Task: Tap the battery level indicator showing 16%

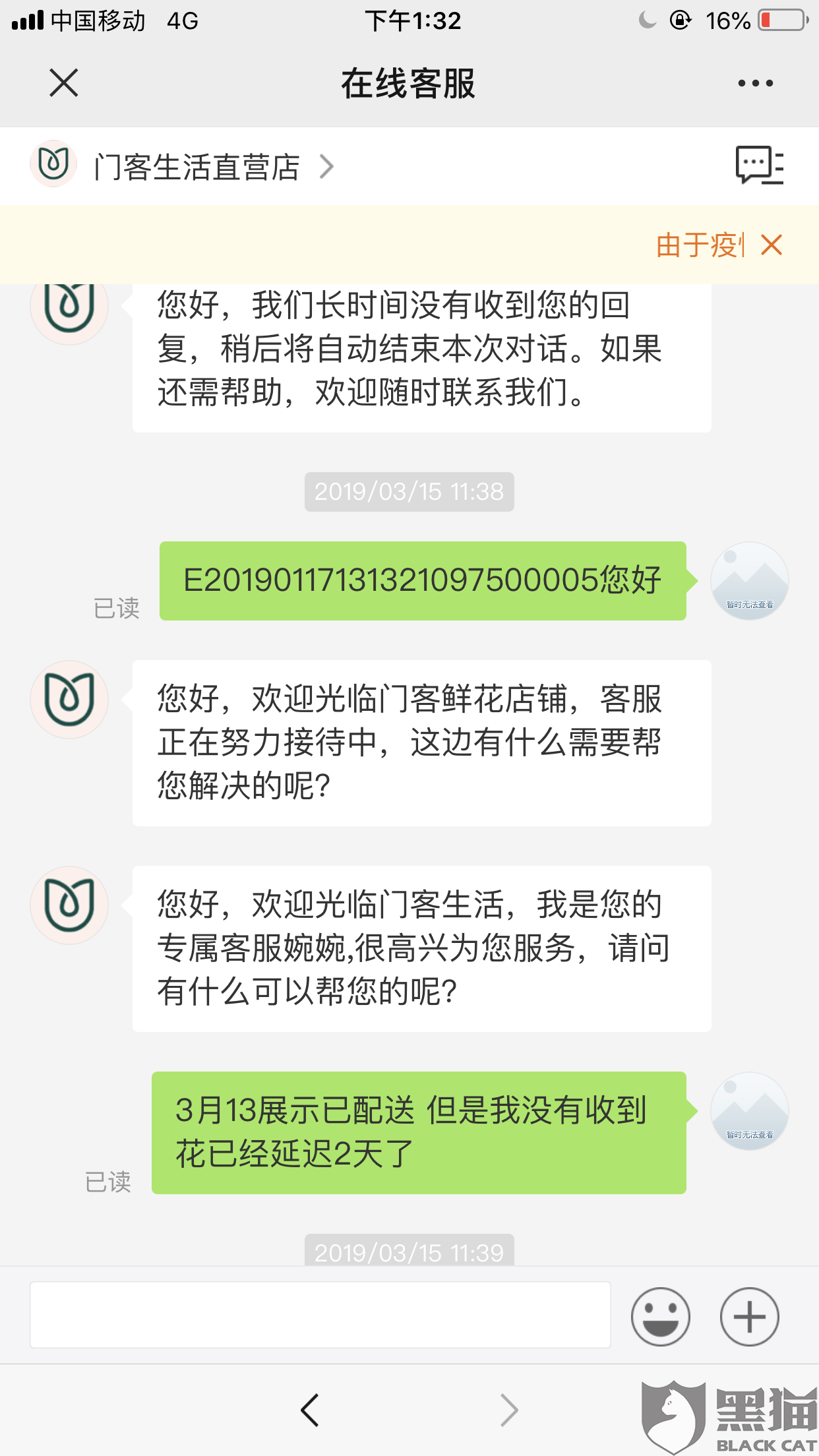Action: (729, 21)
